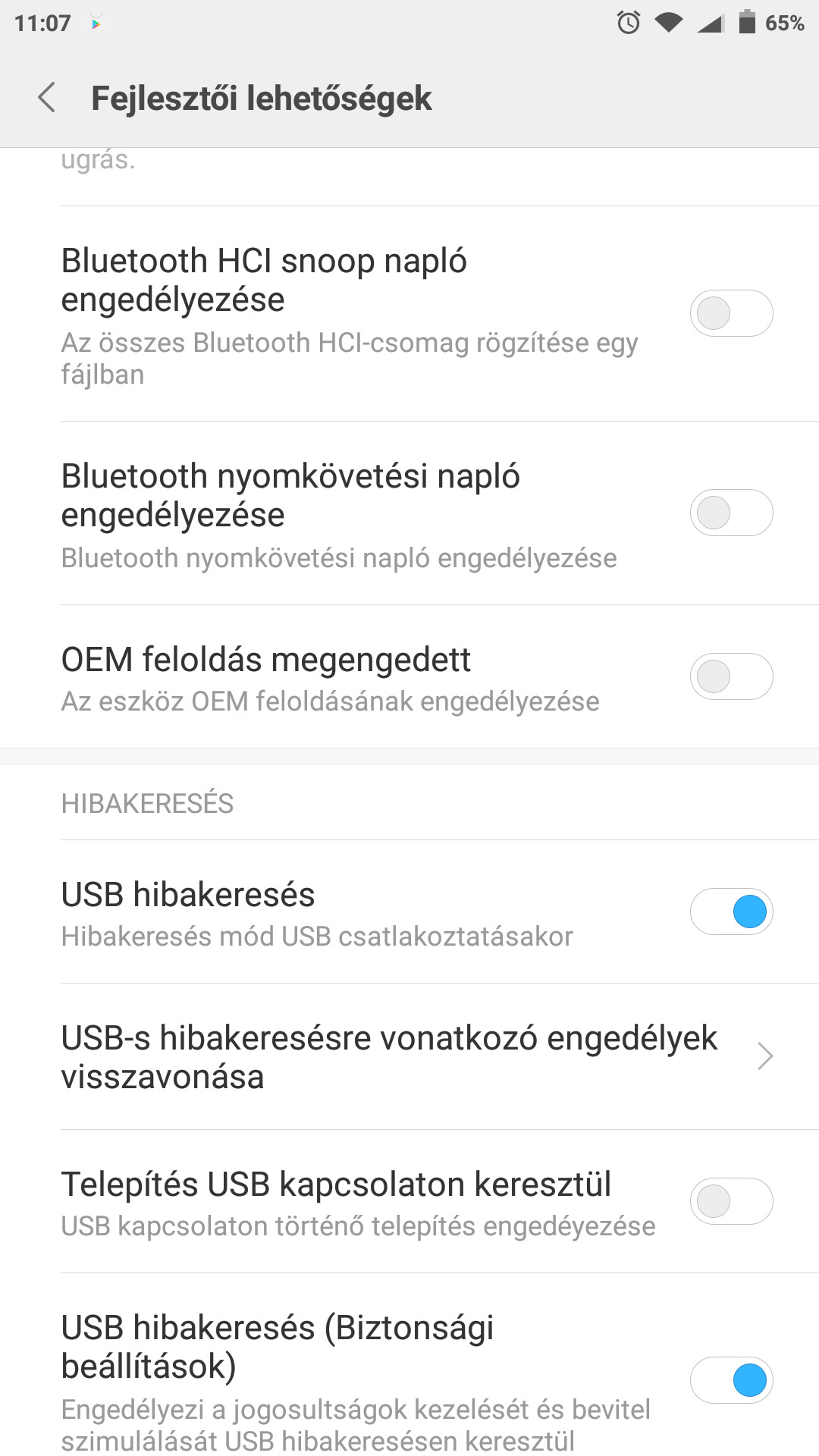Disable the USB hibakeresés switch
The image size is (819, 1456).
click(731, 912)
